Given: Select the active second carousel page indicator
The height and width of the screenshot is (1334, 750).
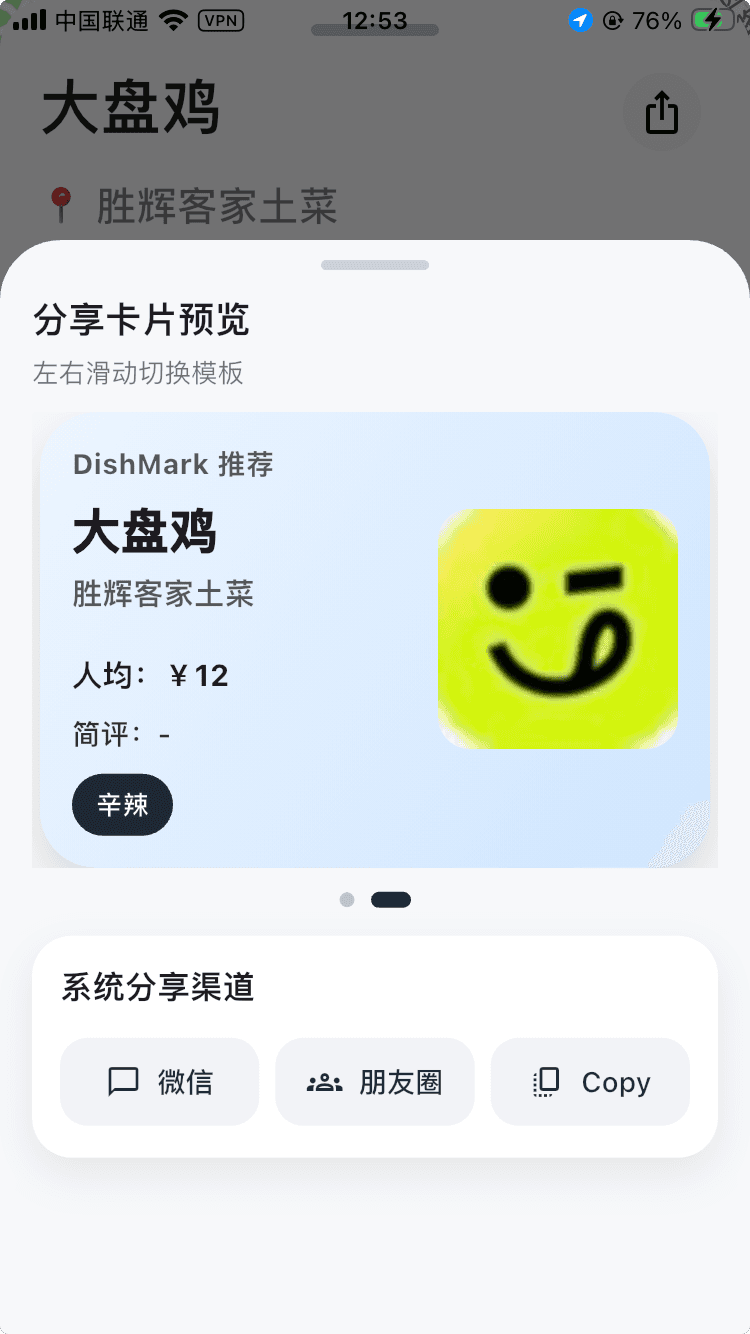Looking at the screenshot, I should [390, 899].
